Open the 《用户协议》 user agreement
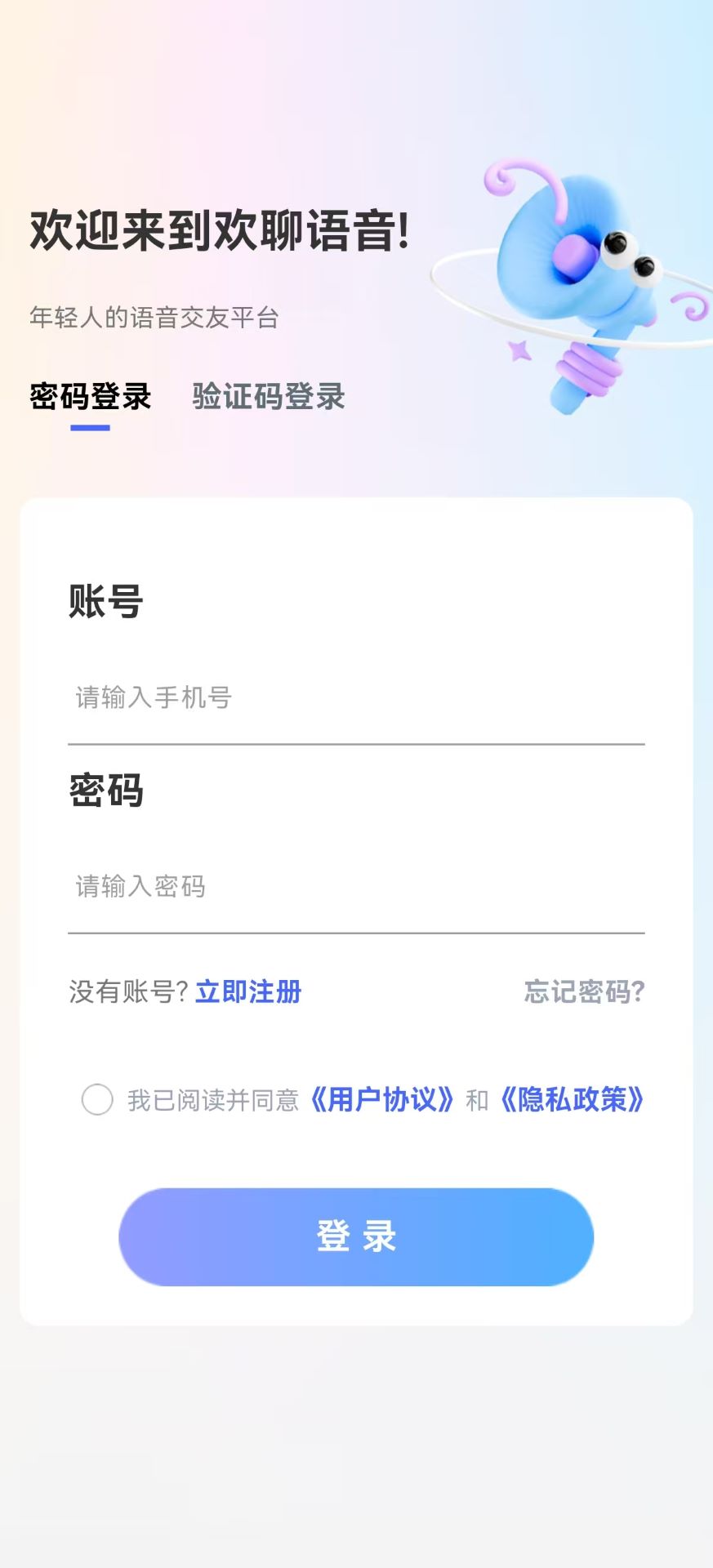This screenshot has width=713, height=1568. (x=382, y=1100)
